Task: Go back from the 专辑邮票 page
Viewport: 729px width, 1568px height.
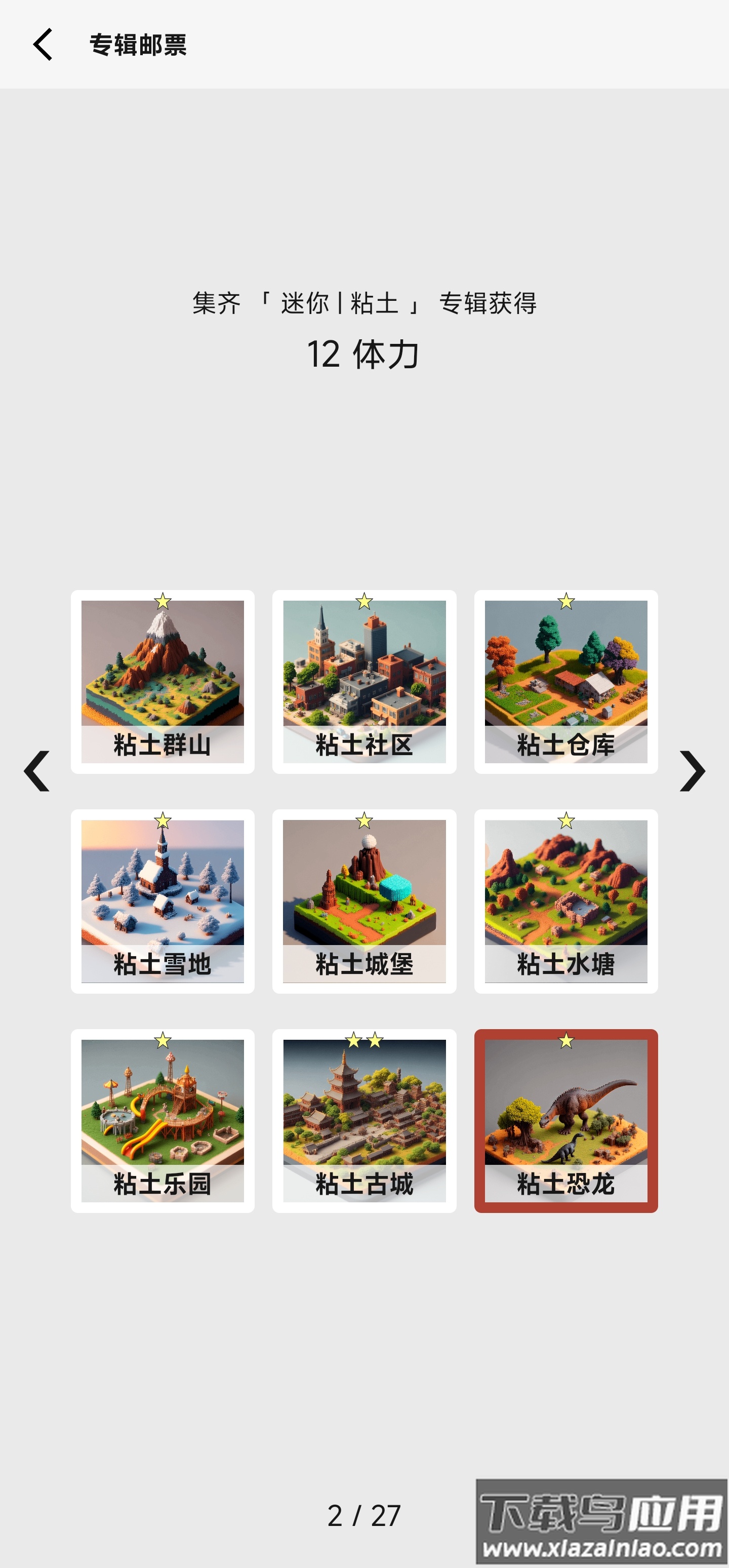Action: coord(43,45)
